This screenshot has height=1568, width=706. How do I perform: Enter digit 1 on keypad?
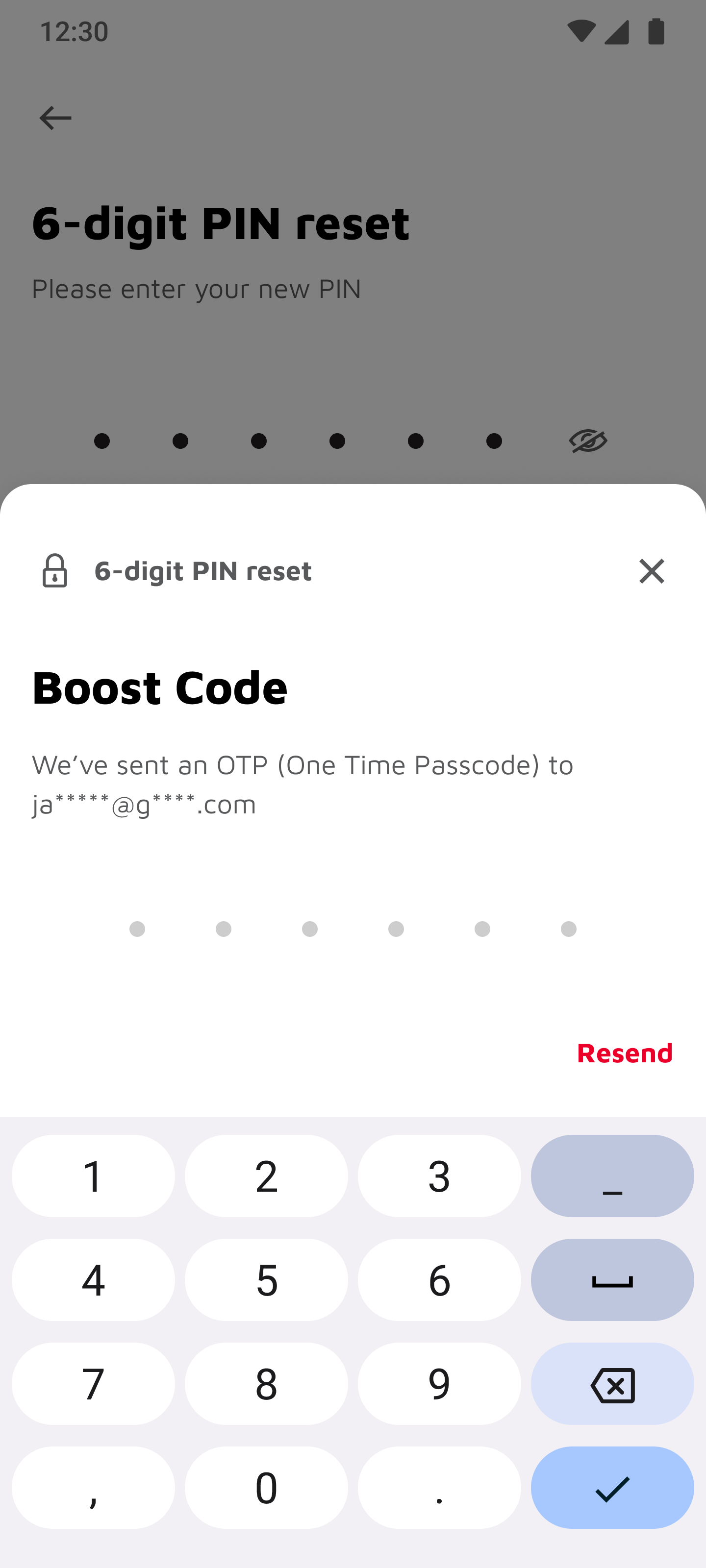point(93,1176)
